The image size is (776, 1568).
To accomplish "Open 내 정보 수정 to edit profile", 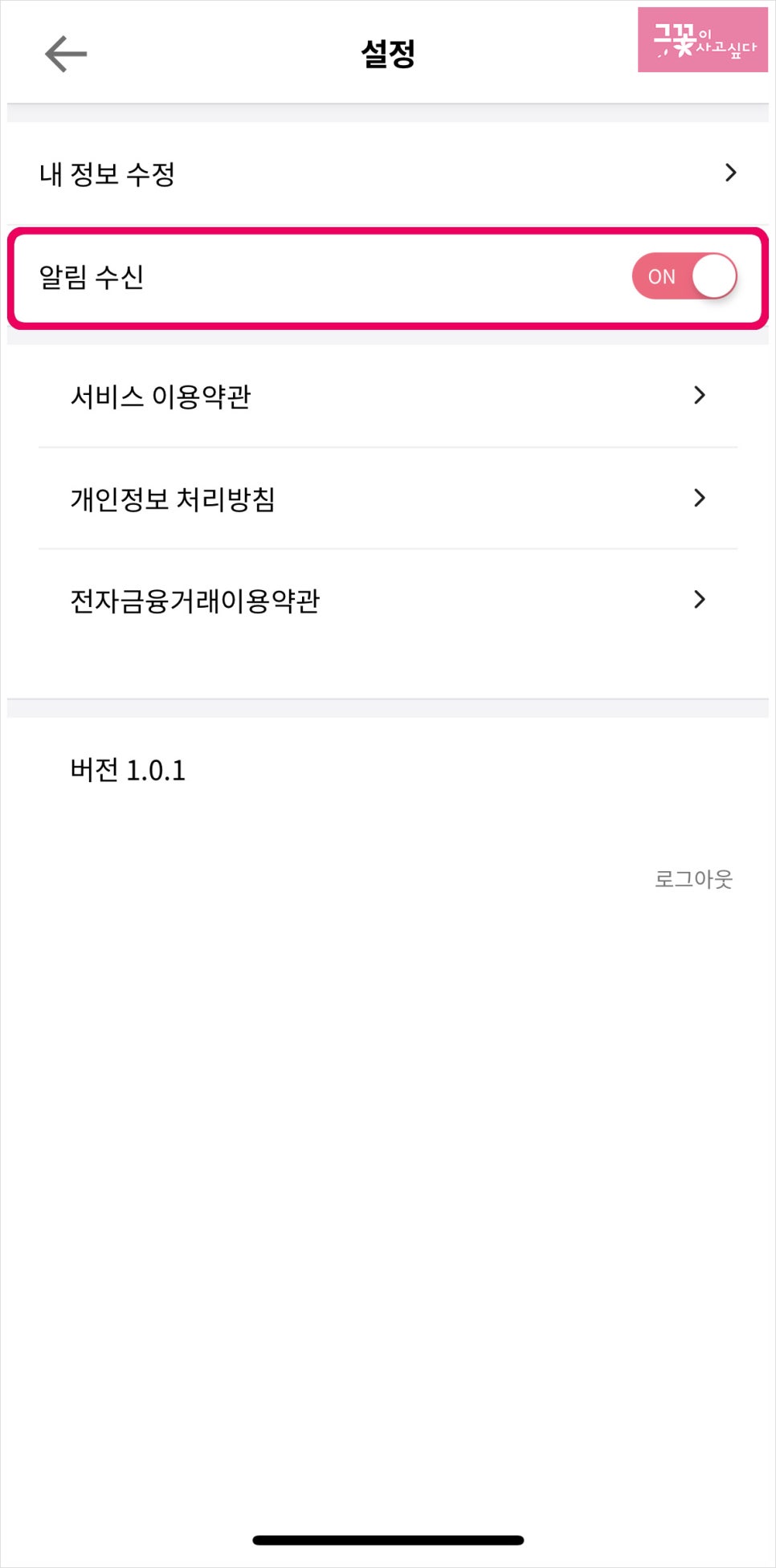I will coord(387,173).
